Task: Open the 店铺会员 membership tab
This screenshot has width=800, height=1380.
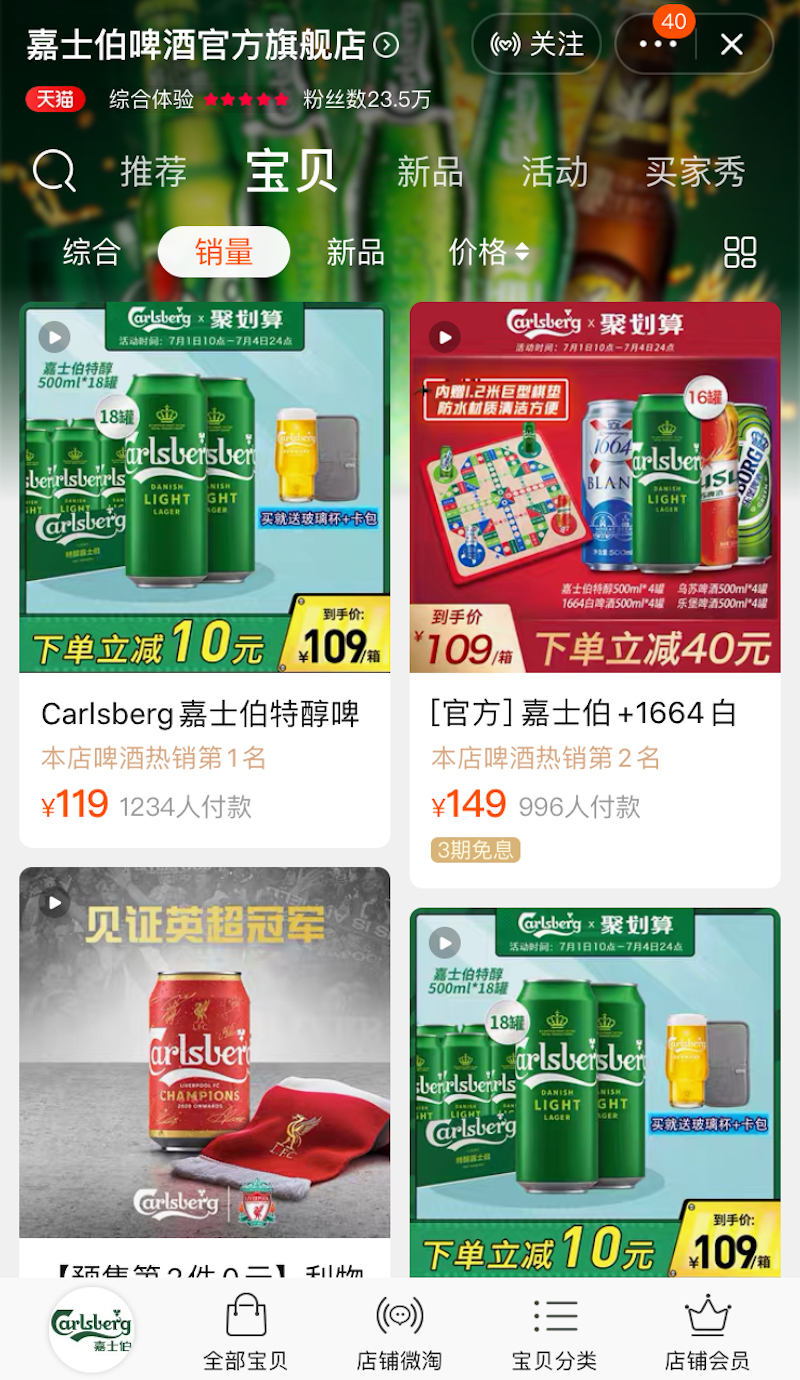Action: (x=707, y=1332)
